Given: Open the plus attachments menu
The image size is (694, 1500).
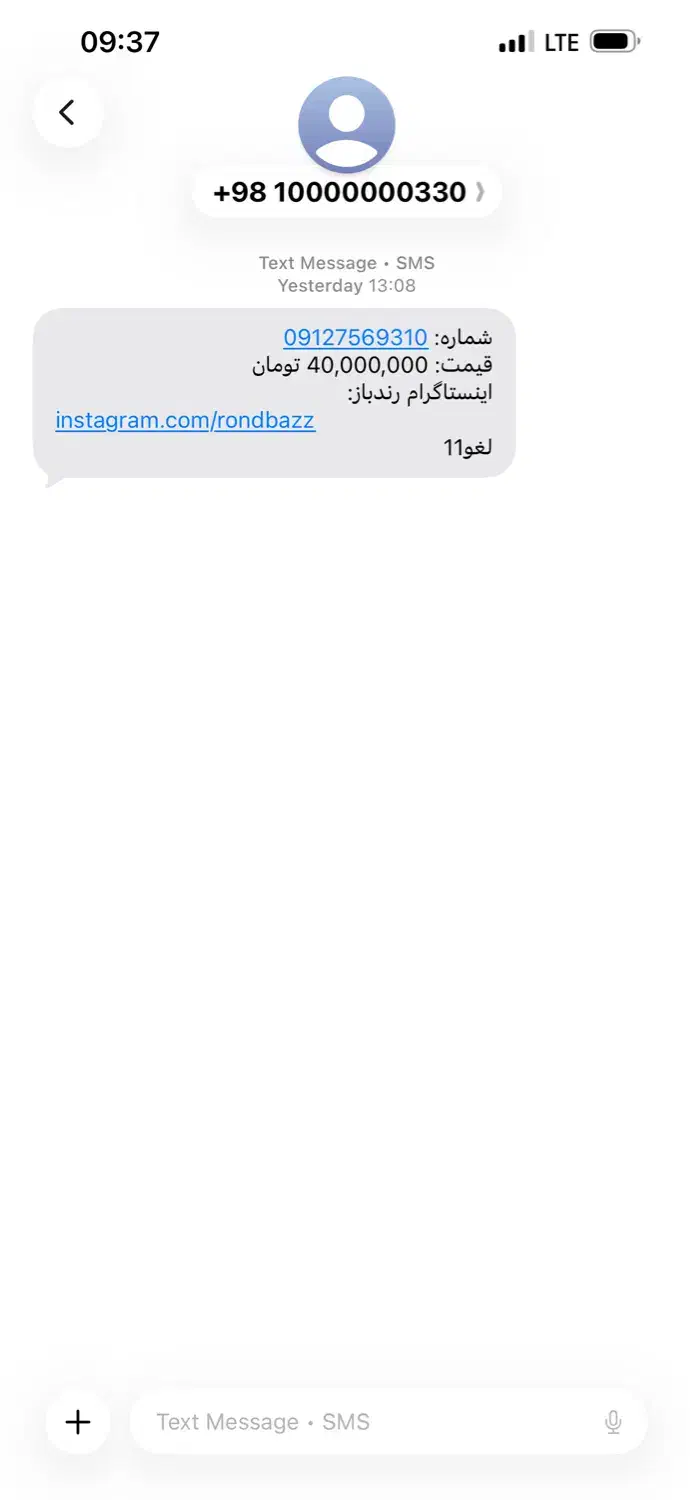Looking at the screenshot, I should click(x=78, y=1421).
